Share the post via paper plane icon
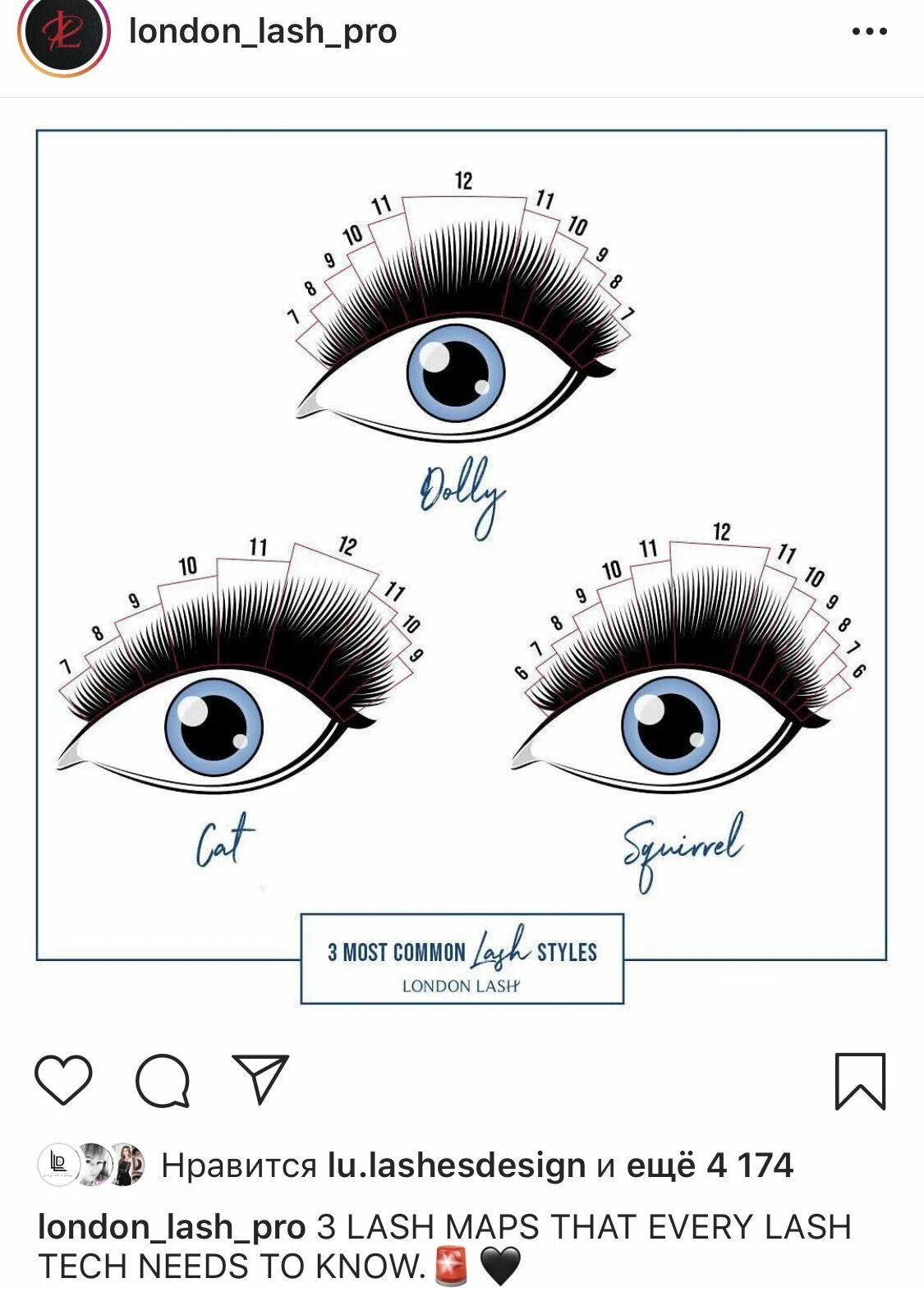The height and width of the screenshot is (1292, 924). coord(261,1078)
